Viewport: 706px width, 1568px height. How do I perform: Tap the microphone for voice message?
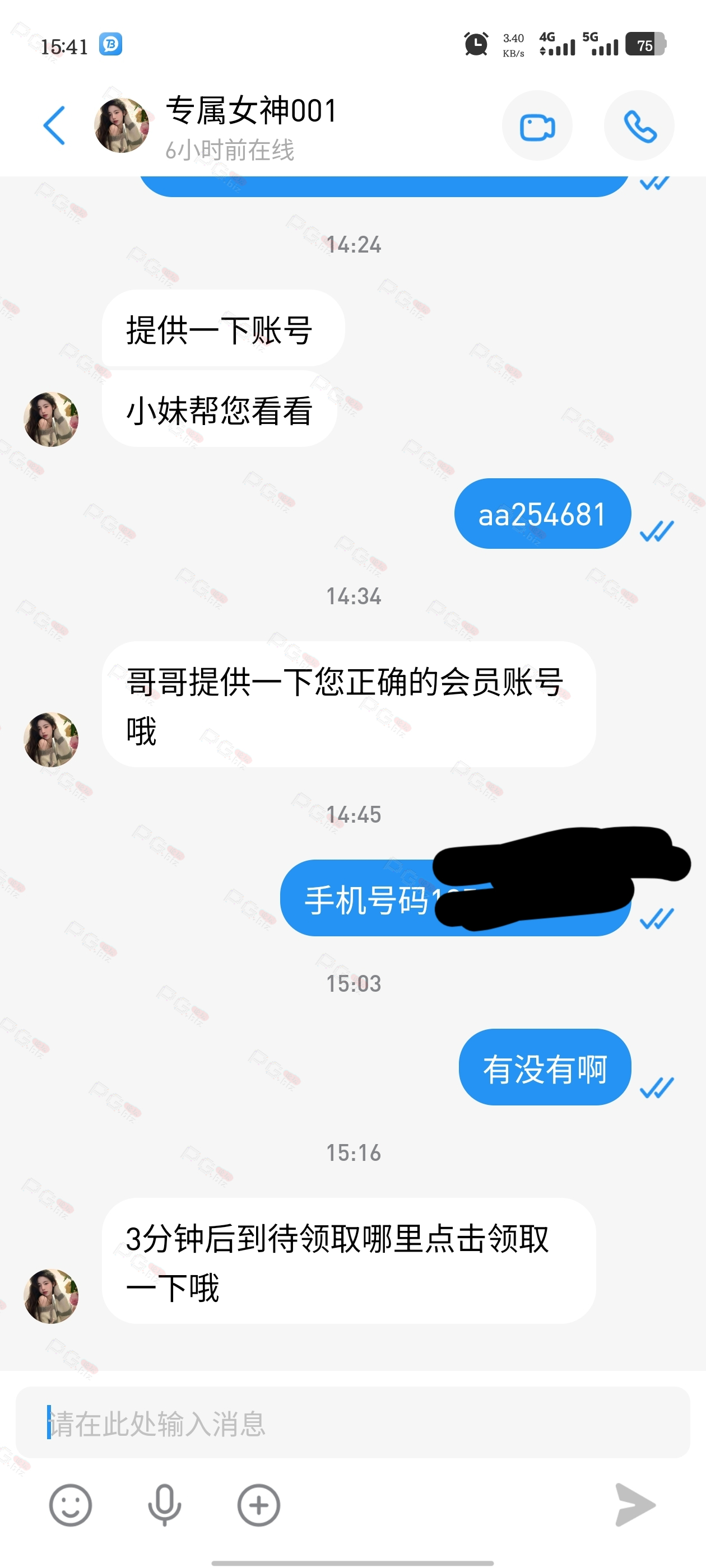[x=165, y=1505]
